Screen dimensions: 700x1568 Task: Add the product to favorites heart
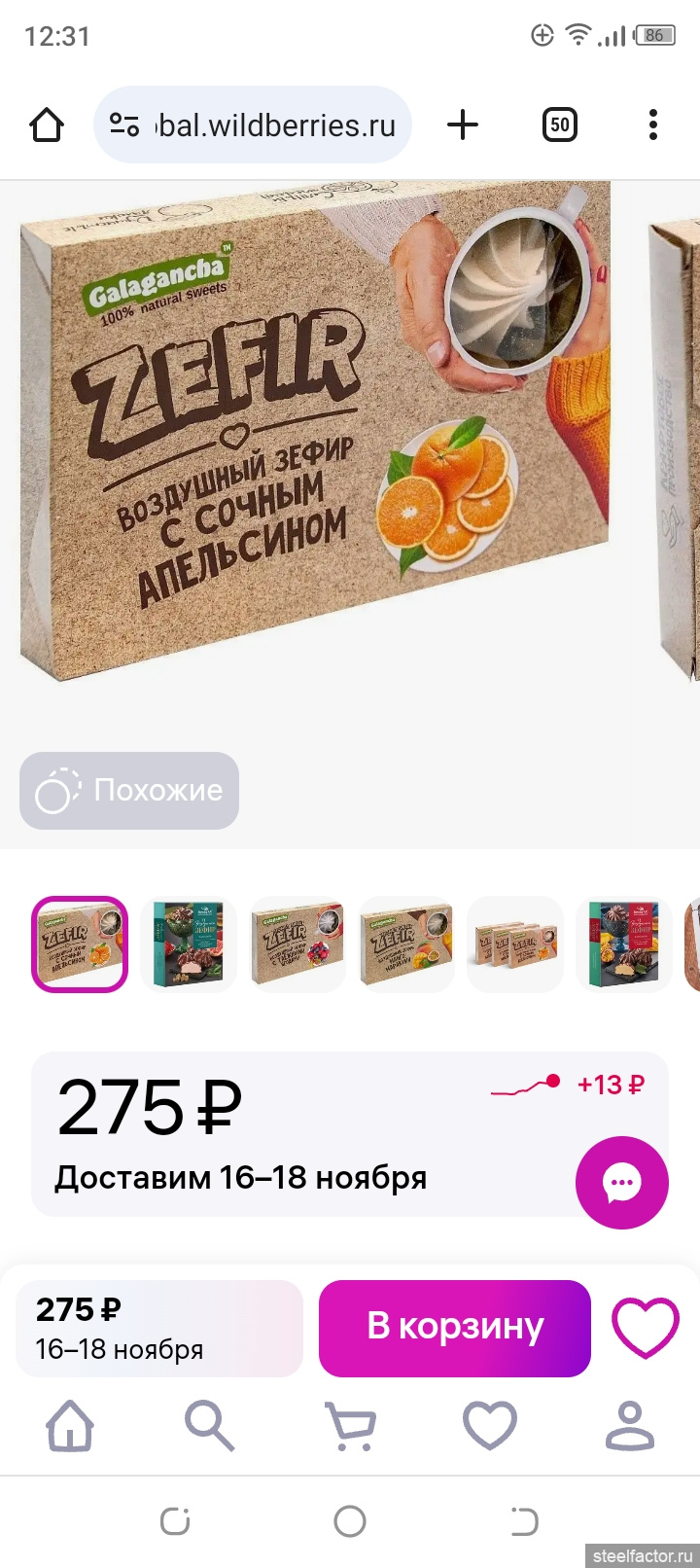(645, 1328)
